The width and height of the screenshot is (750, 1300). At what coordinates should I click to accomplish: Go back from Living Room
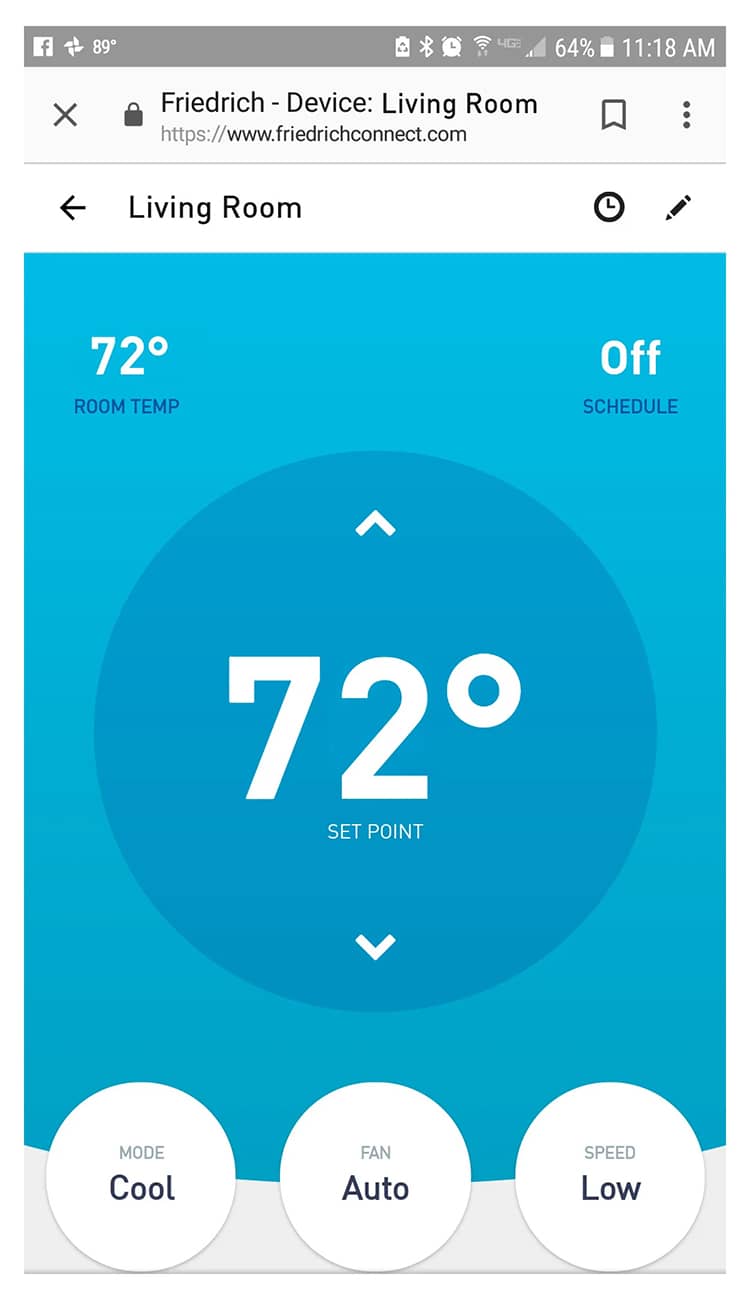[73, 208]
